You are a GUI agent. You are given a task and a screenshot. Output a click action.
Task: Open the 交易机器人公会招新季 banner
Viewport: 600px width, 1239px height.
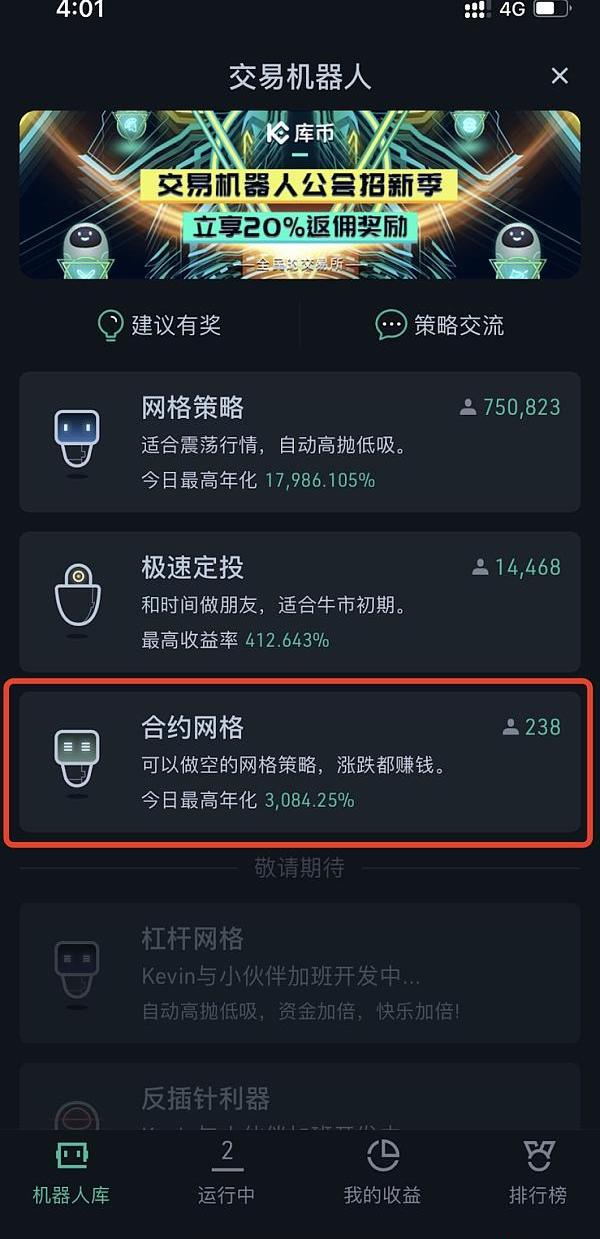pyautogui.click(x=300, y=195)
